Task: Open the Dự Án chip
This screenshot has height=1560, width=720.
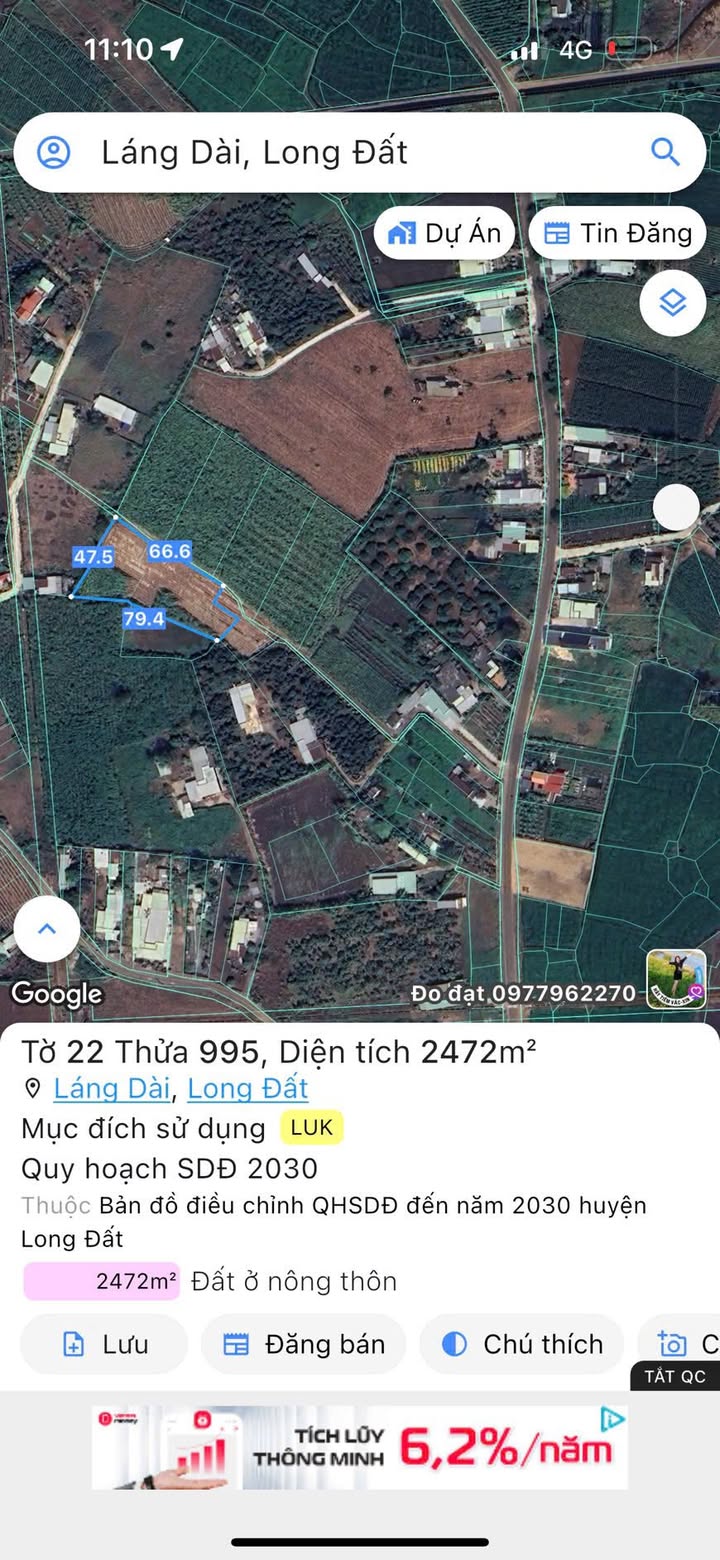Action: (x=445, y=233)
